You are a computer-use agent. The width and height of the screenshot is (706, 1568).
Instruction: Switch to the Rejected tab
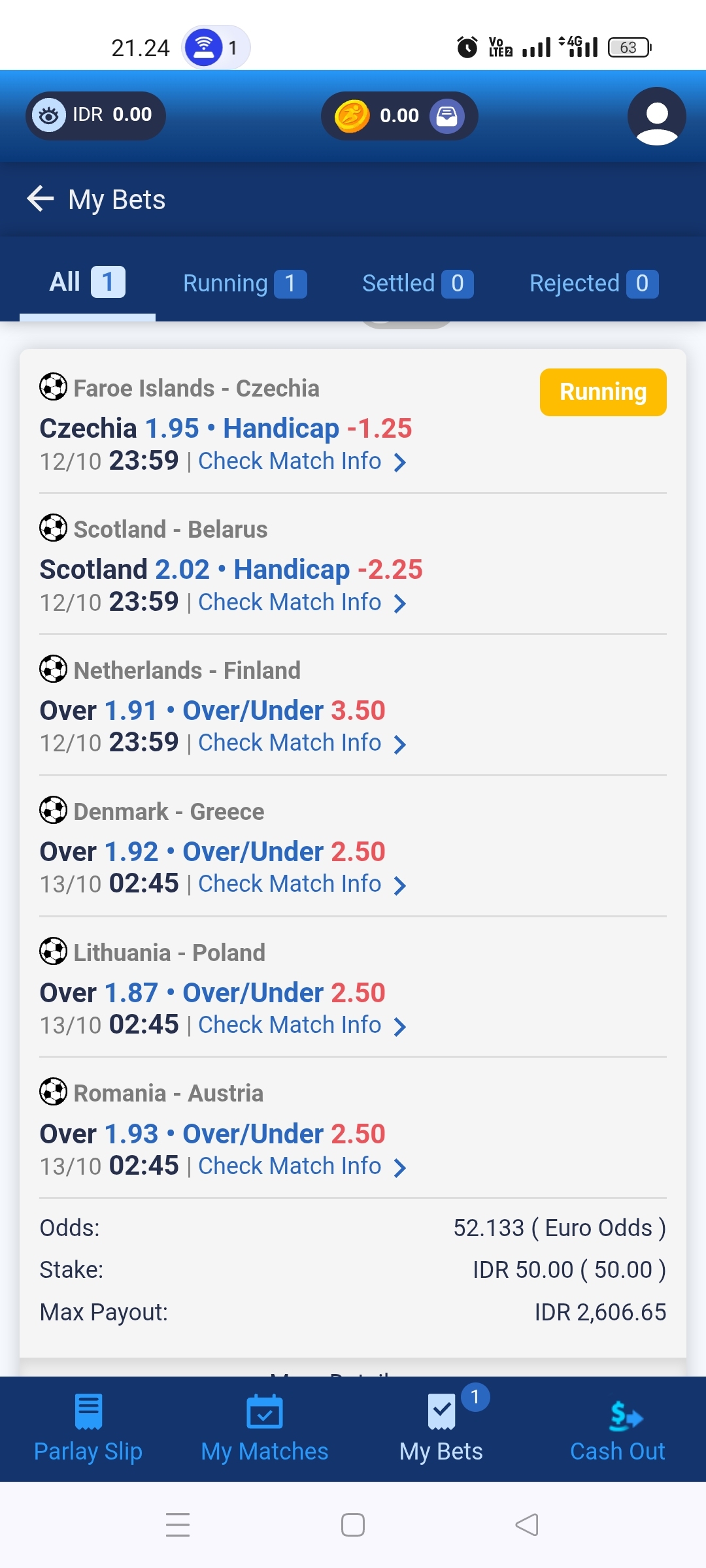(x=593, y=284)
